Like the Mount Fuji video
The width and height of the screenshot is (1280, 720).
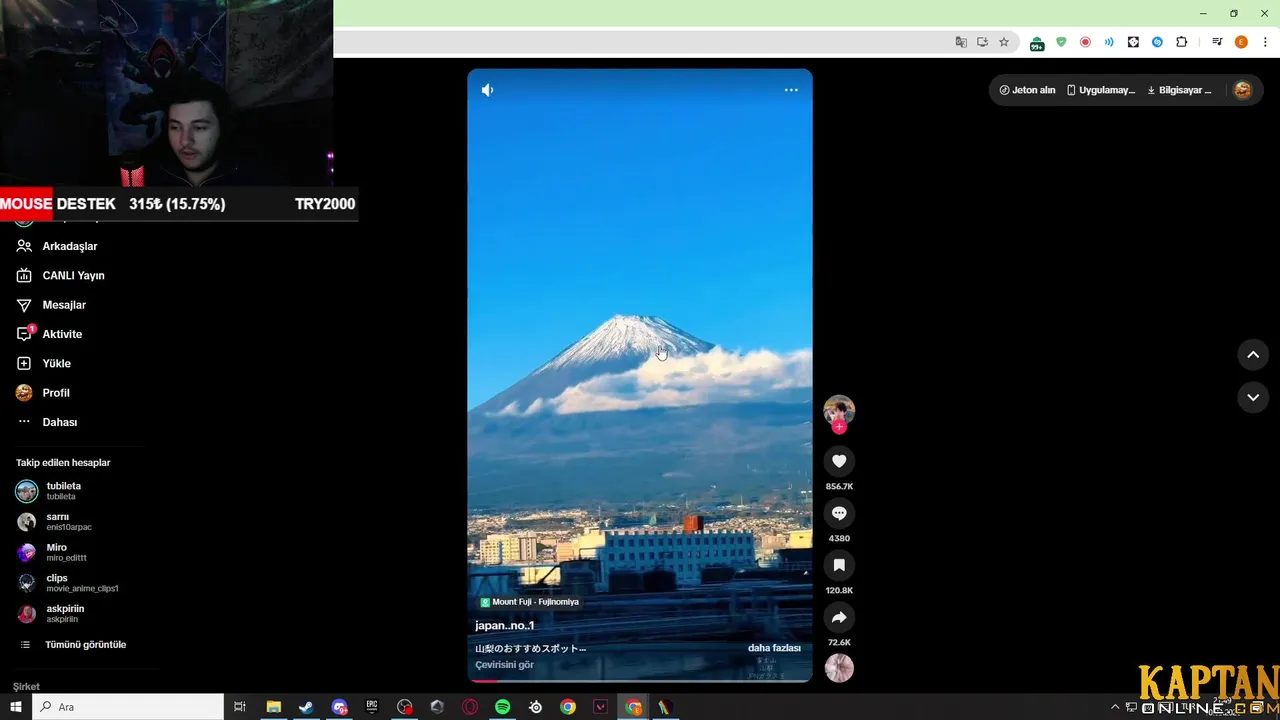tap(839, 461)
